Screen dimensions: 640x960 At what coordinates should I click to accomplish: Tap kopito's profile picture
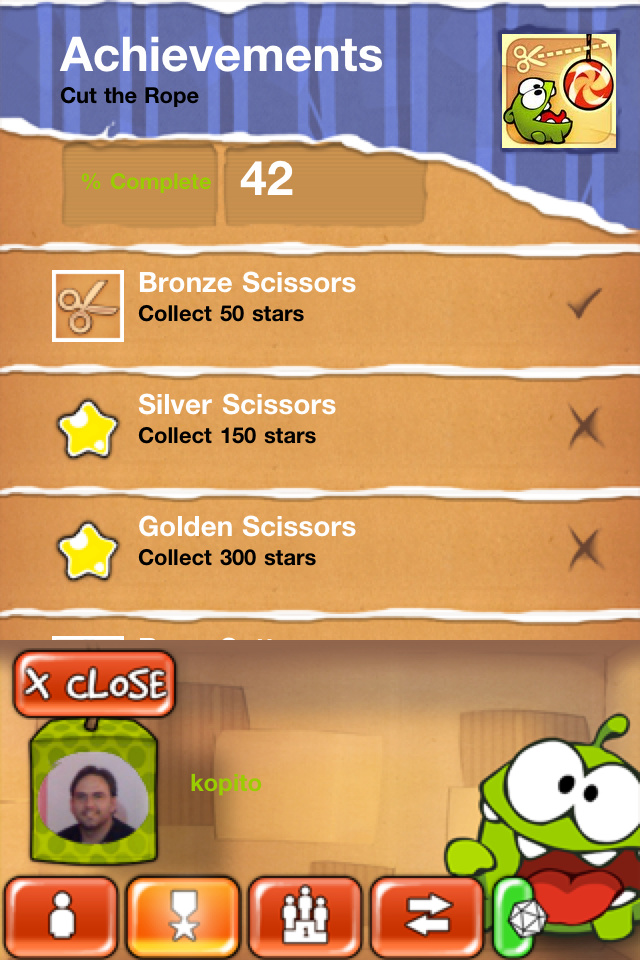[x=92, y=797]
